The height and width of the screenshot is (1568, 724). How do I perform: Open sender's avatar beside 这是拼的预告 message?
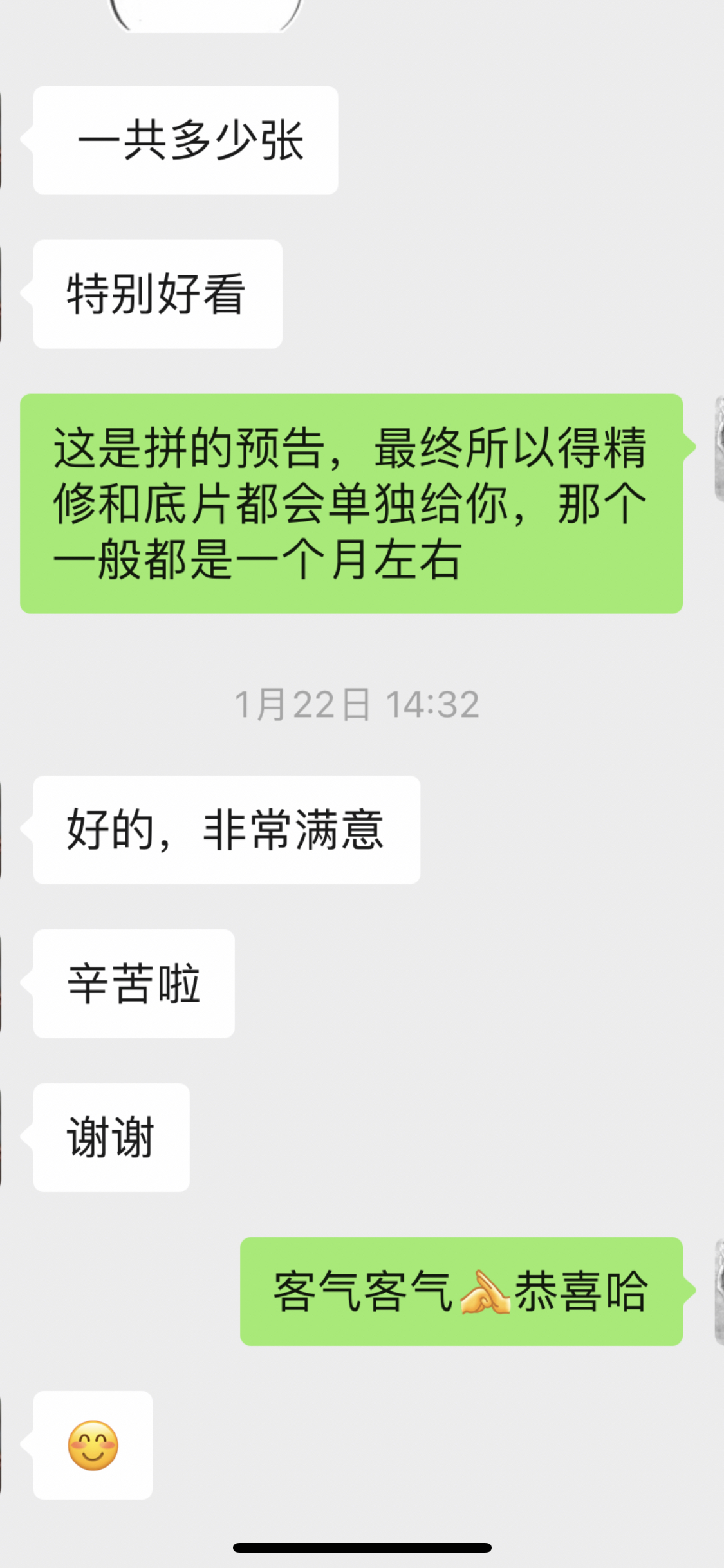click(719, 449)
